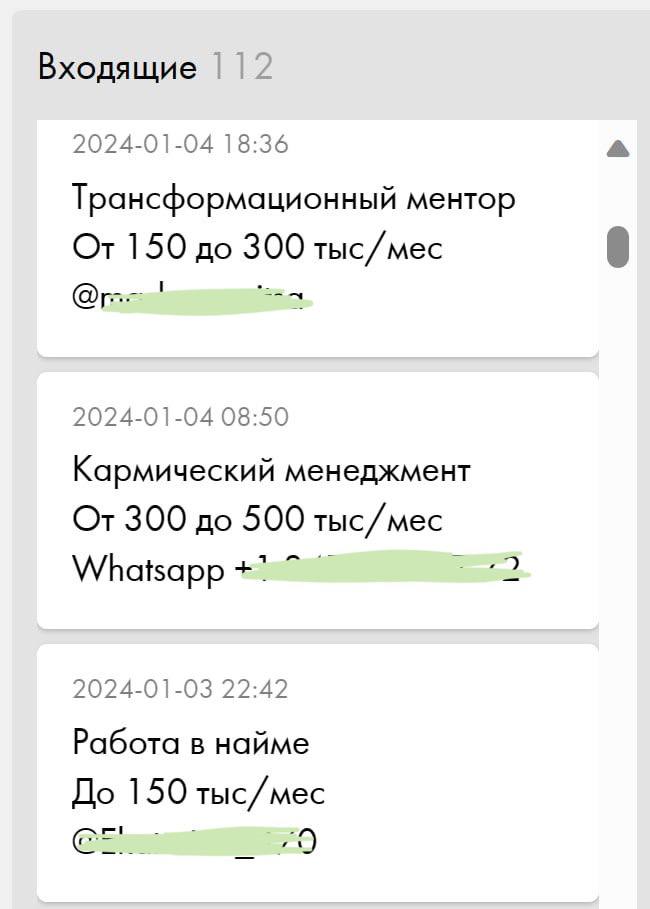Tap the scroll-up arrow of the list

pos(618,149)
